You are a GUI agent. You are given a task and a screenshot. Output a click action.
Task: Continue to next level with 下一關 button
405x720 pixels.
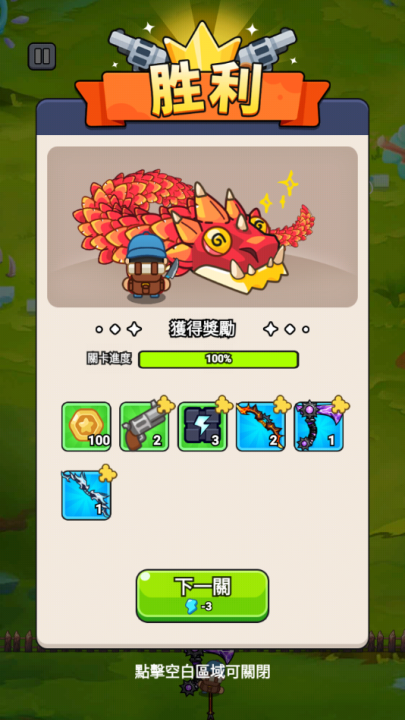[202, 596]
